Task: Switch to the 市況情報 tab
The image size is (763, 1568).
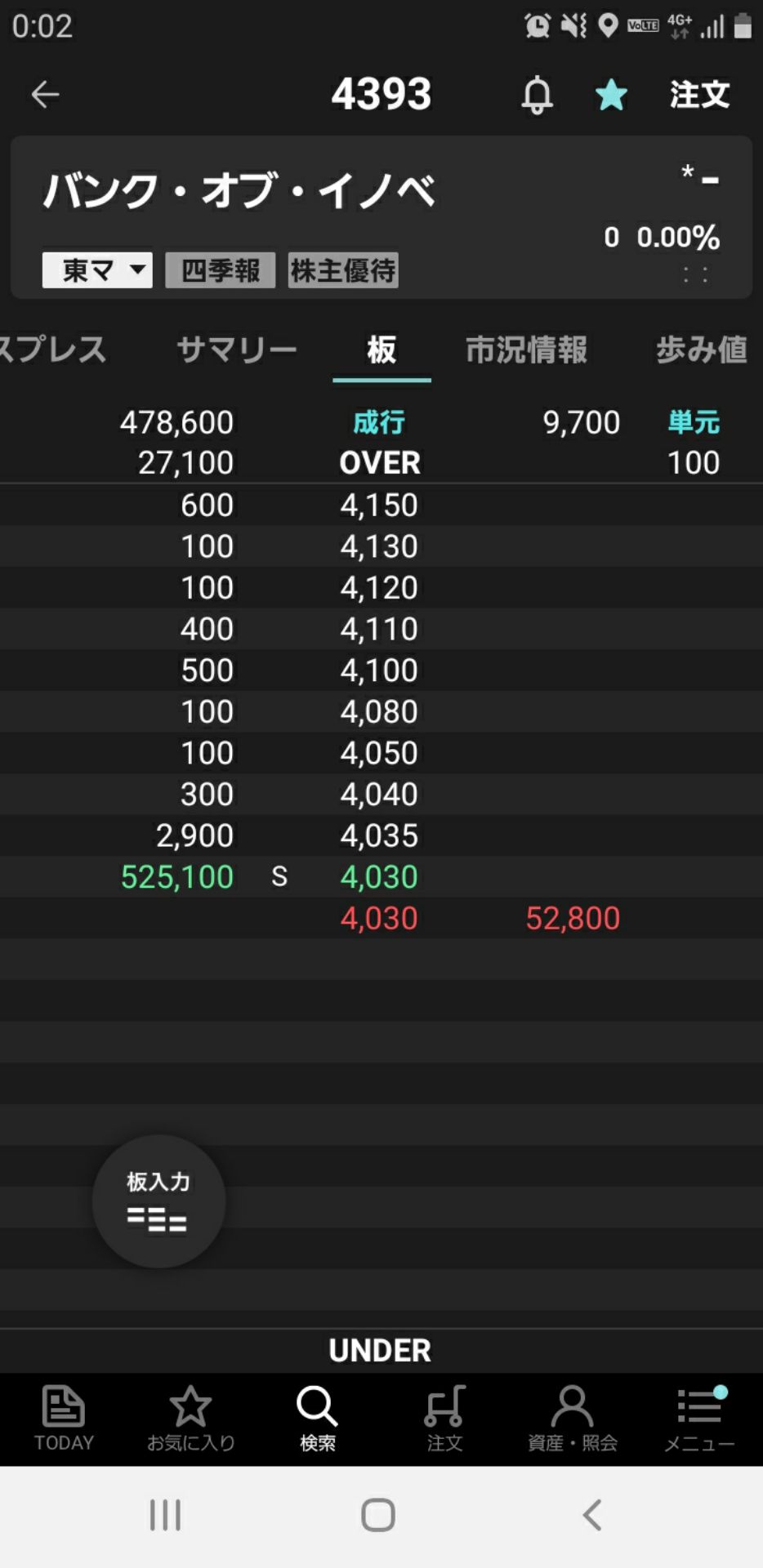Action: point(526,350)
